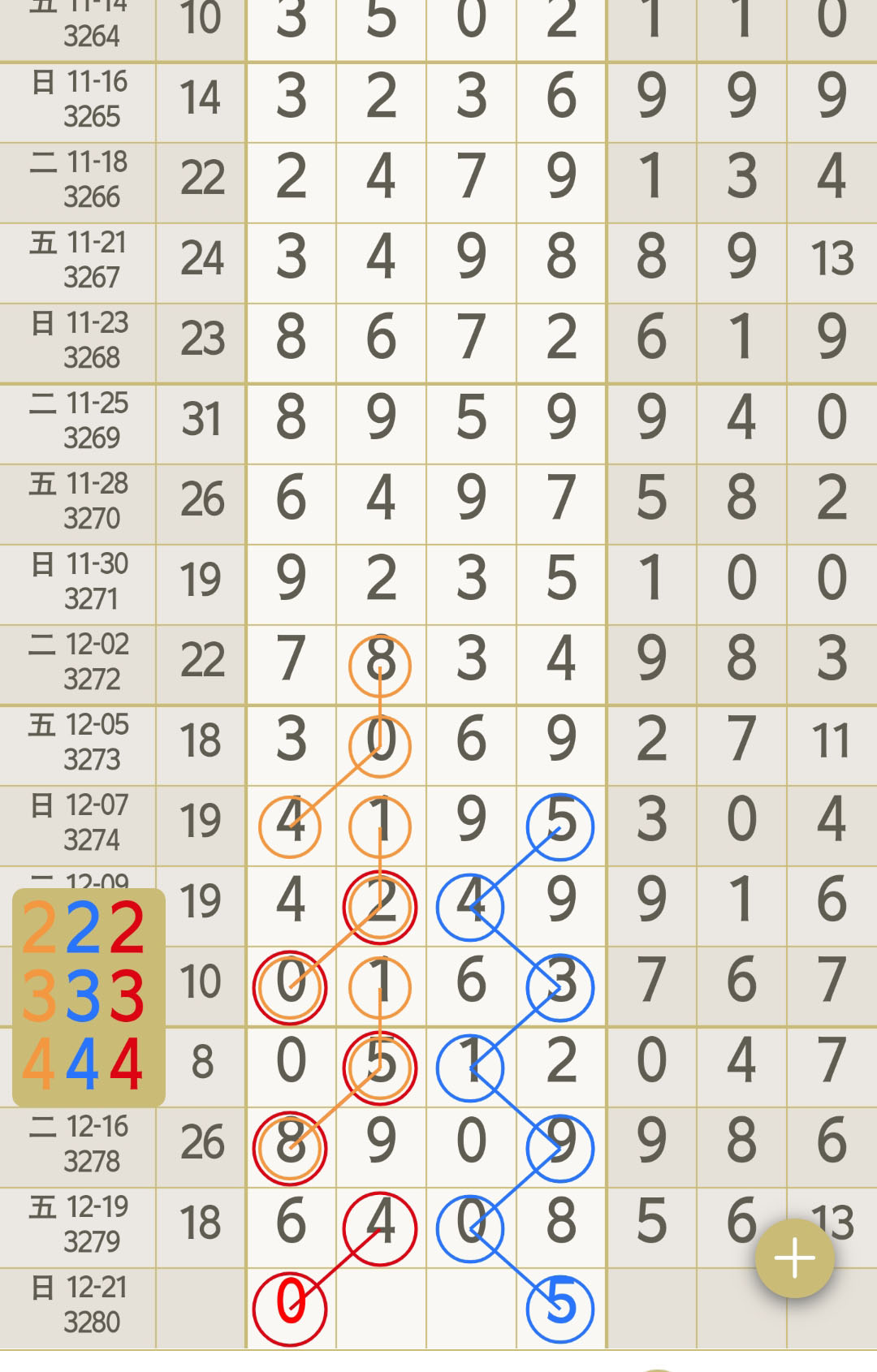Screen dimensions: 877x1372
Task: Choose the blue 3 marker option
Action: [x=84, y=996]
